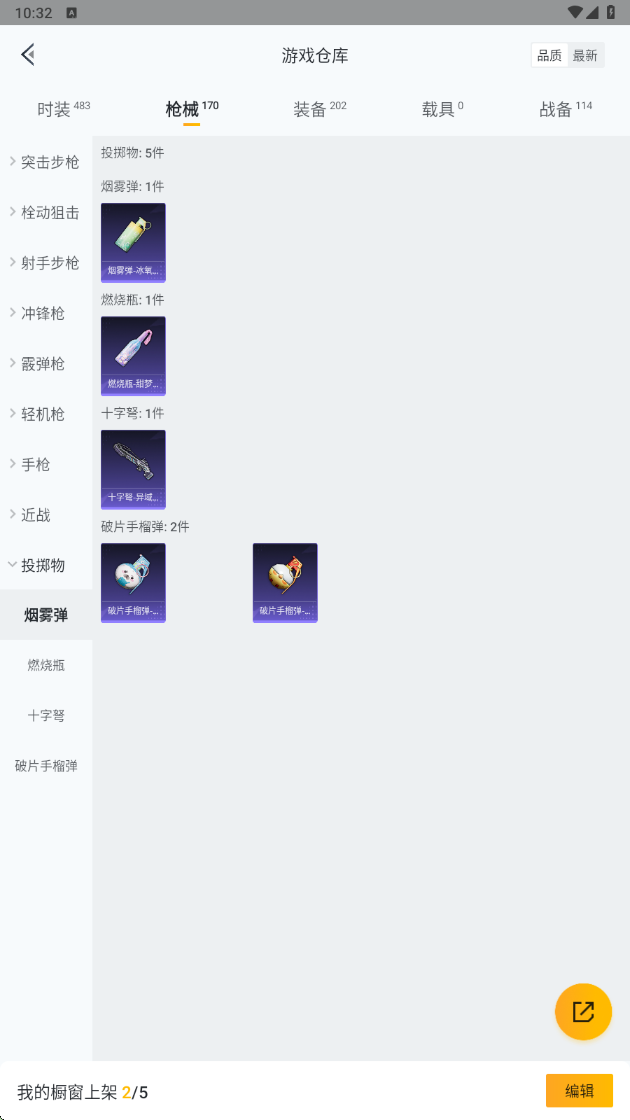
Task: Tap the 编辑 button
Action: pos(579,1091)
